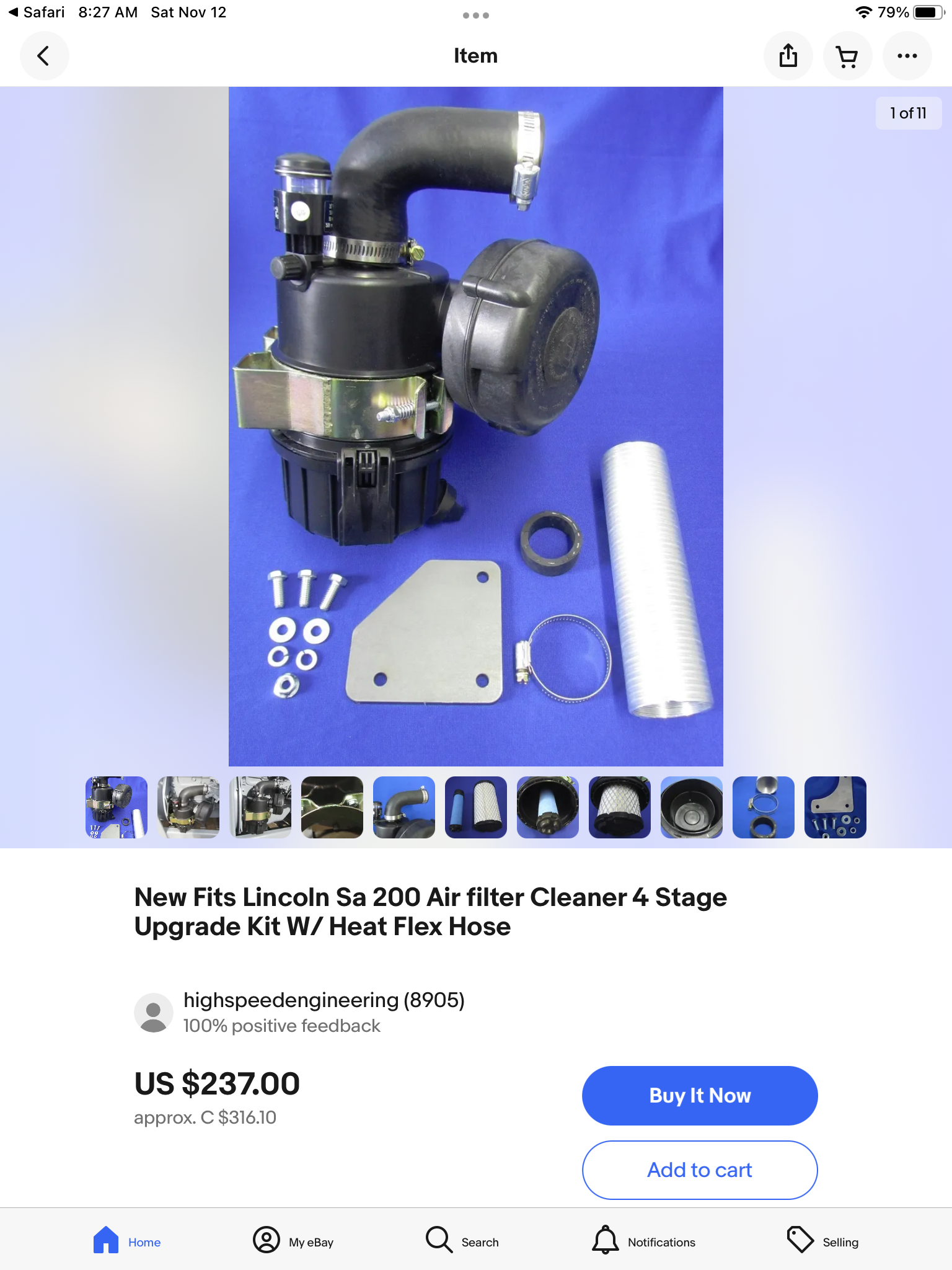Tap Buy It Now
This screenshot has height=1270, width=952.
(x=699, y=1095)
